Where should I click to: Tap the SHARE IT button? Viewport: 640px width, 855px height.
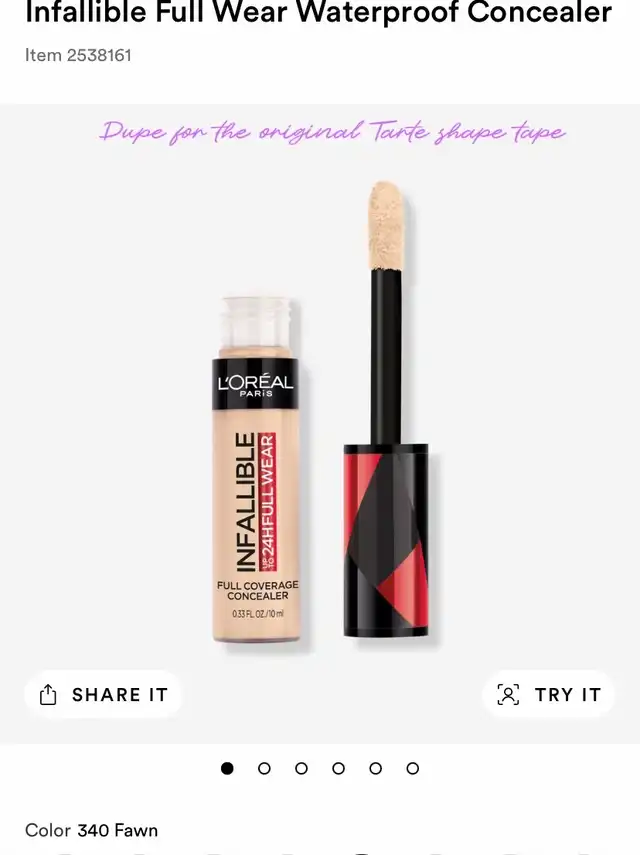tap(103, 695)
